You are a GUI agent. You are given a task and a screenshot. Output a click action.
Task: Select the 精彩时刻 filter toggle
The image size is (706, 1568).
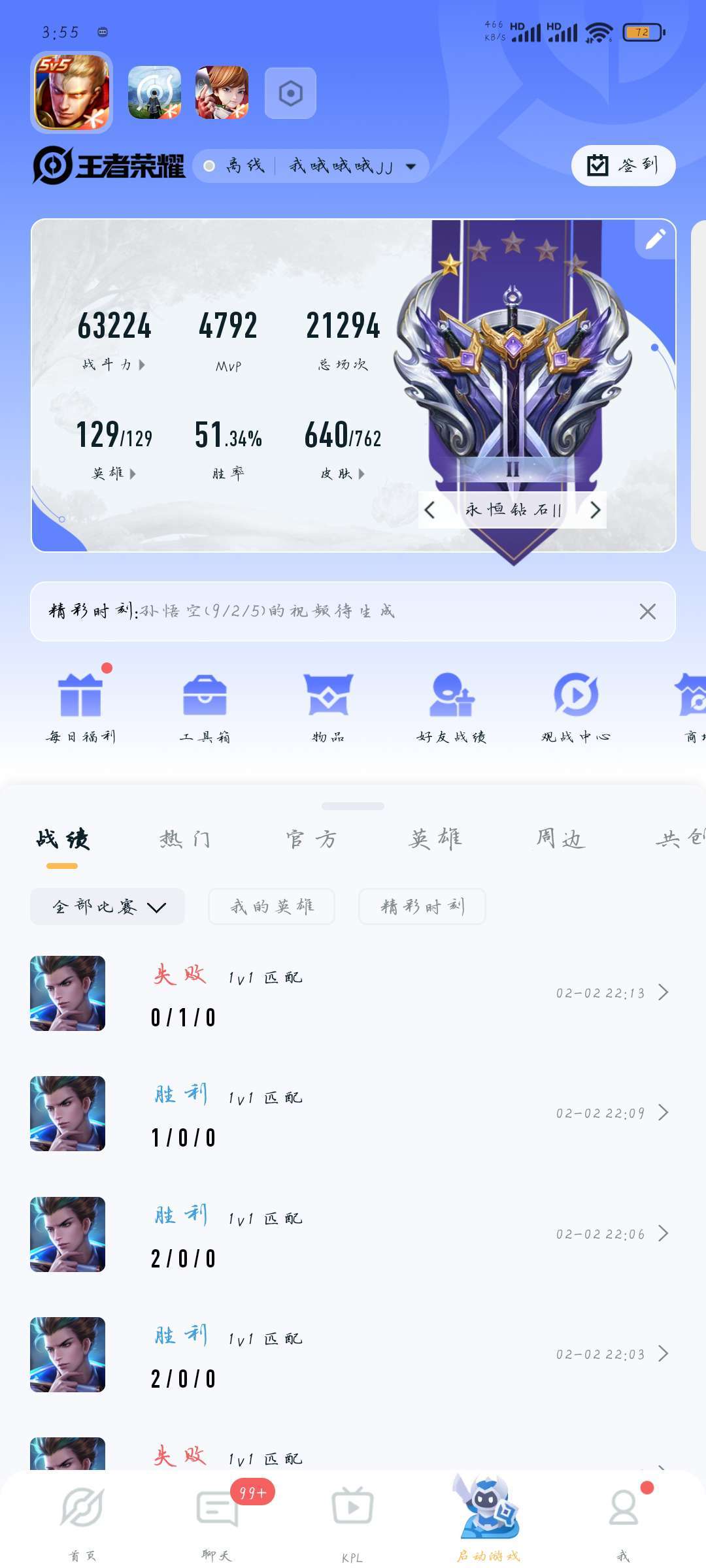point(422,906)
